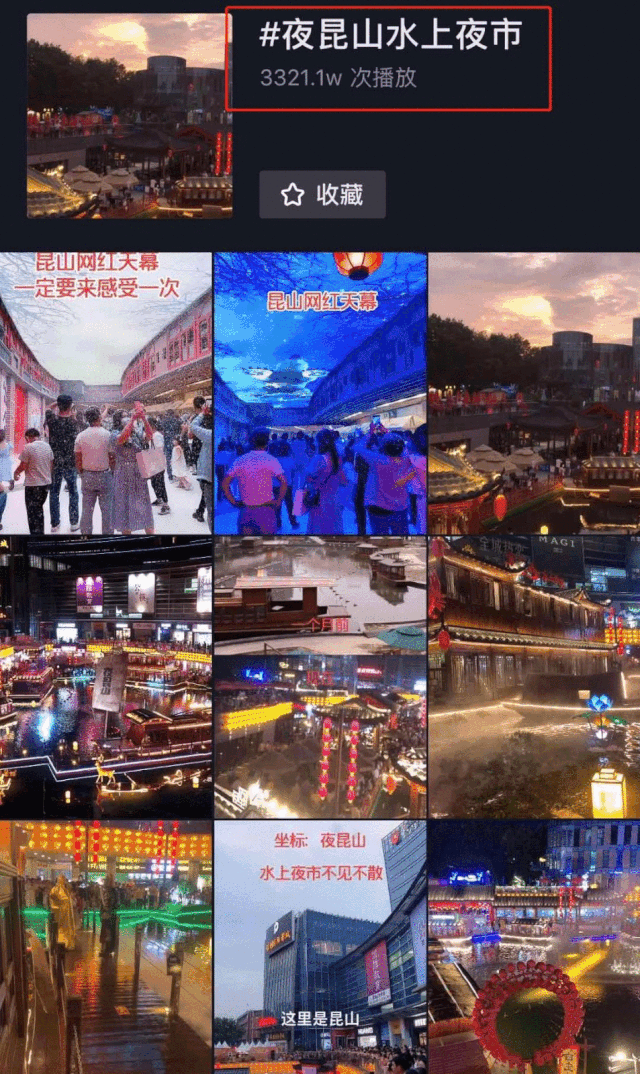
Task: Open the sunset-sky video above the night market
Action: coord(534,393)
